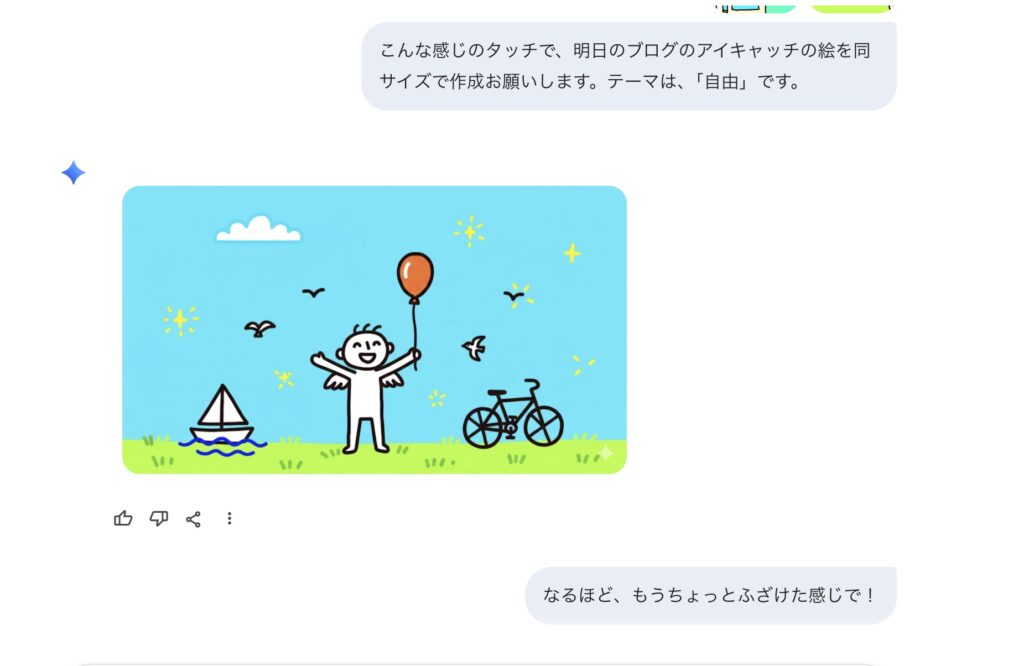Open the three-dot more options menu
This screenshot has height=666, width=1024.
(x=229, y=518)
